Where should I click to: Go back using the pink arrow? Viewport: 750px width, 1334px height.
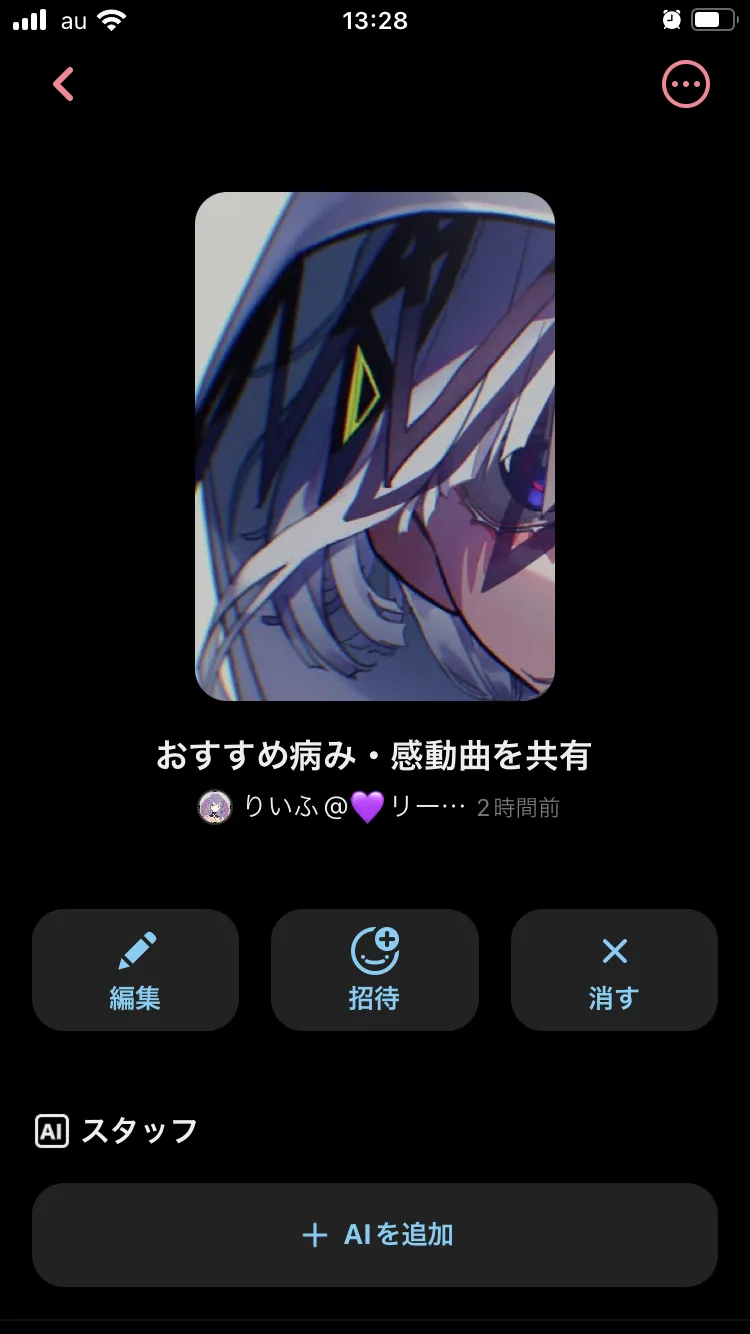(x=64, y=85)
